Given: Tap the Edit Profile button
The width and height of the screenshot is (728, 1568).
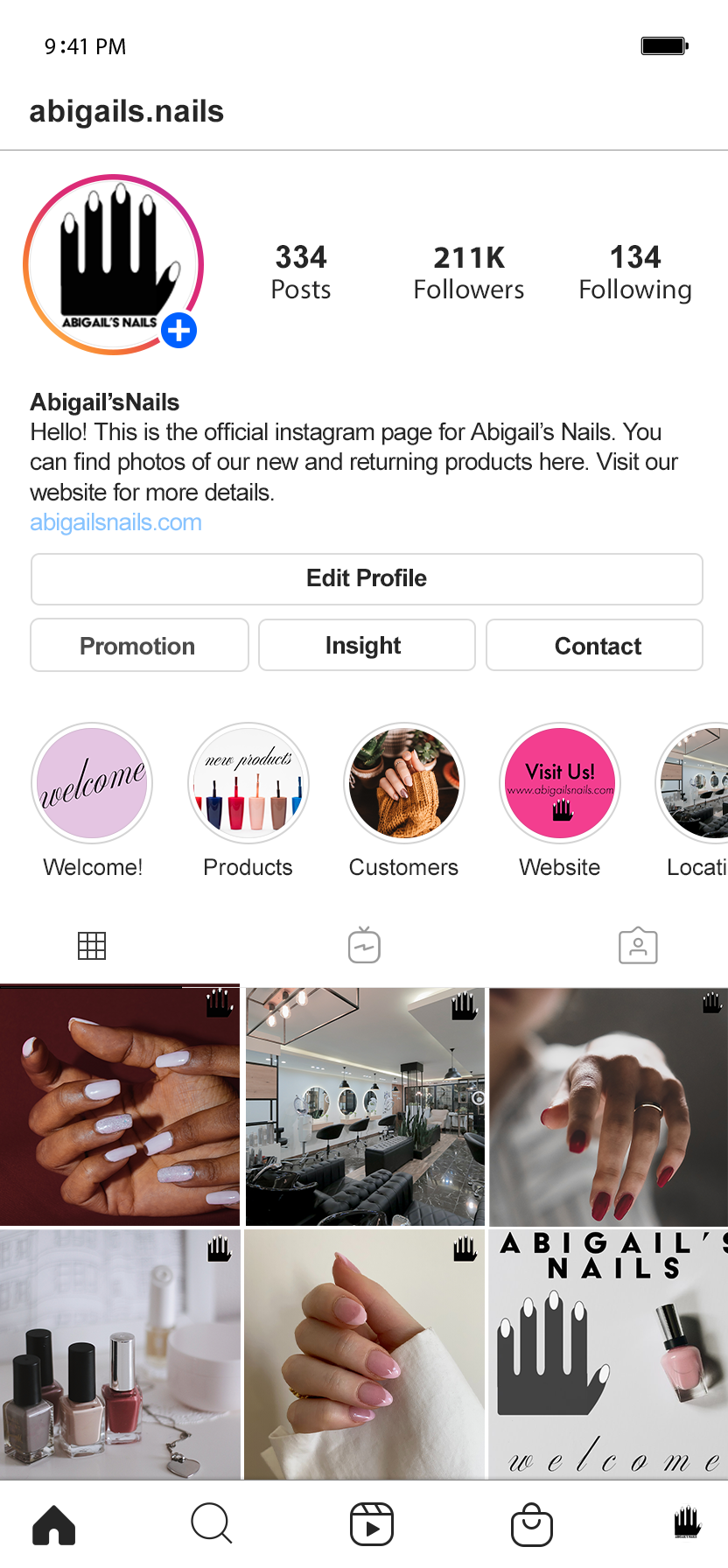Looking at the screenshot, I should [367, 578].
